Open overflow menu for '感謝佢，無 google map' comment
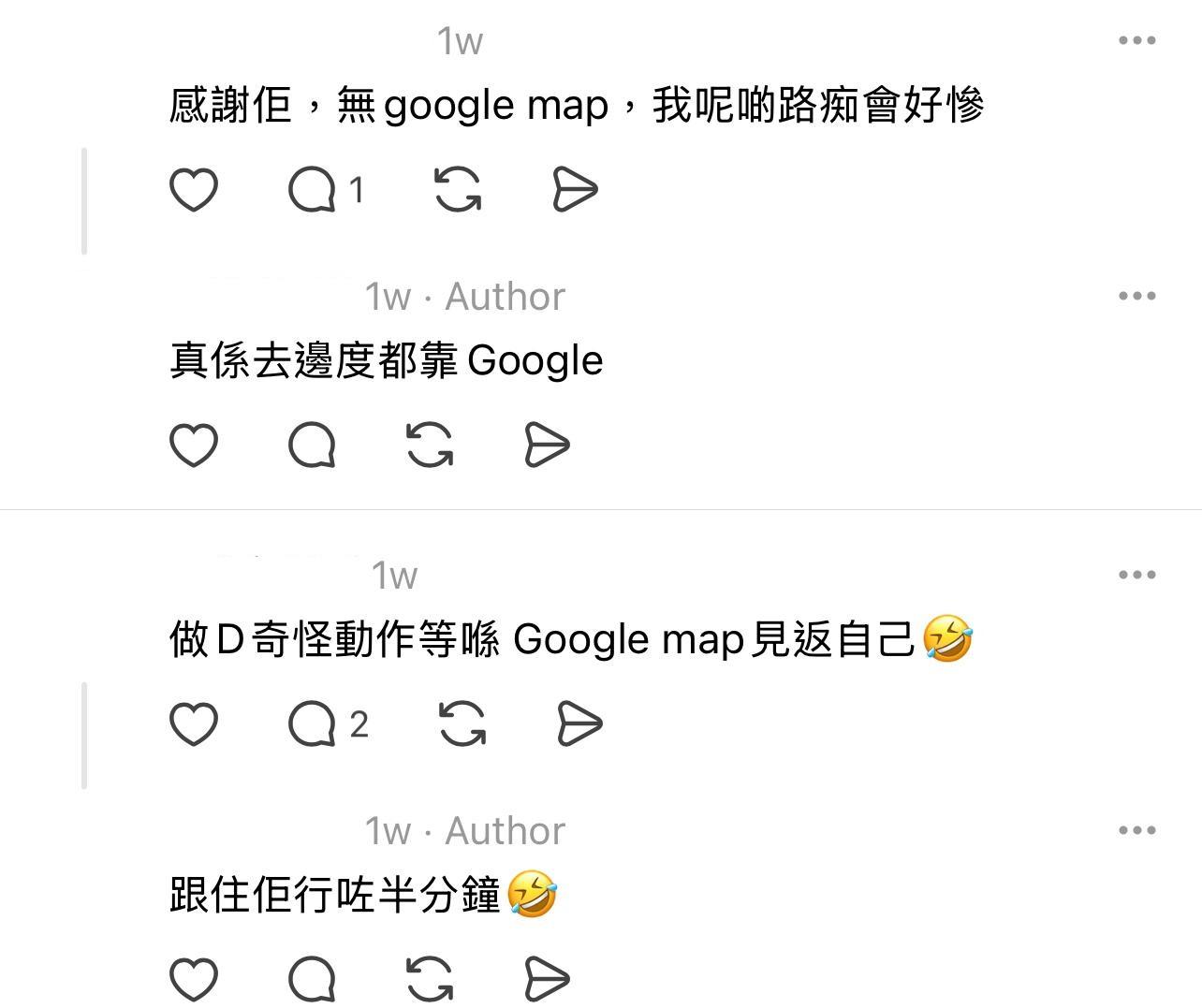This screenshot has width=1202, height=1008. pos(1136,40)
